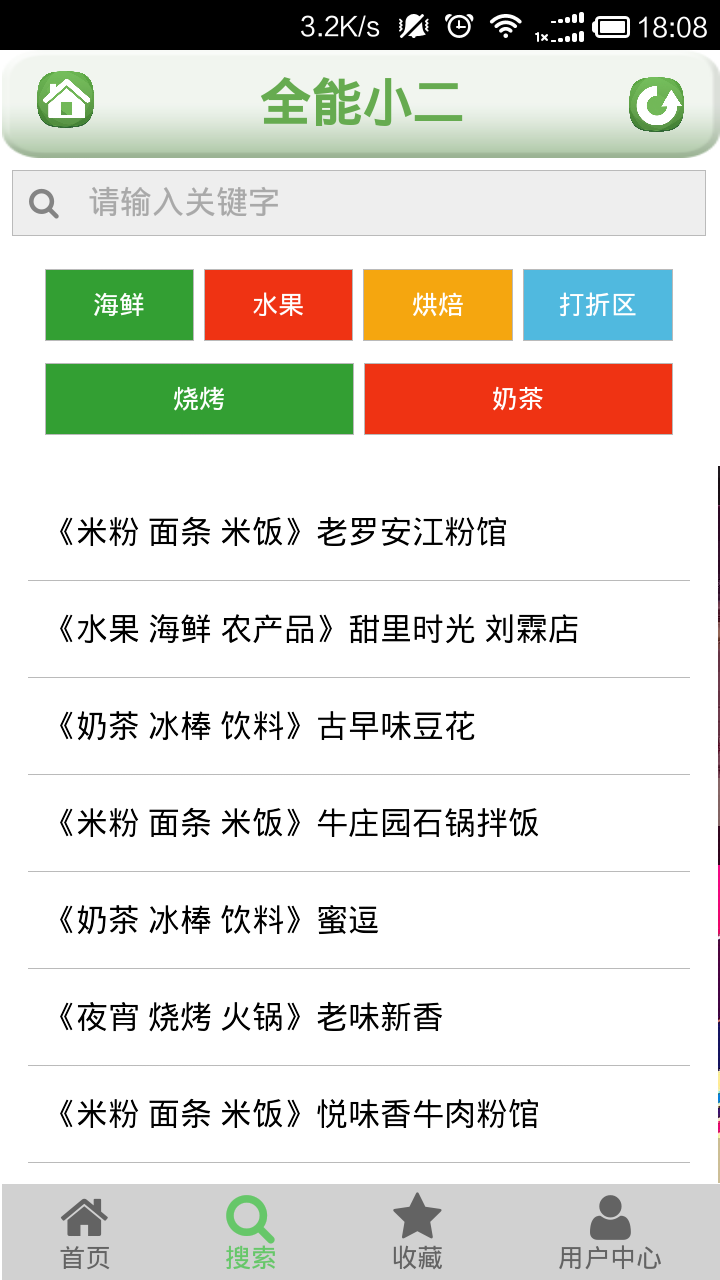
Task: Open 悦味香牛肉粉馆 entry
Action: (359, 1114)
